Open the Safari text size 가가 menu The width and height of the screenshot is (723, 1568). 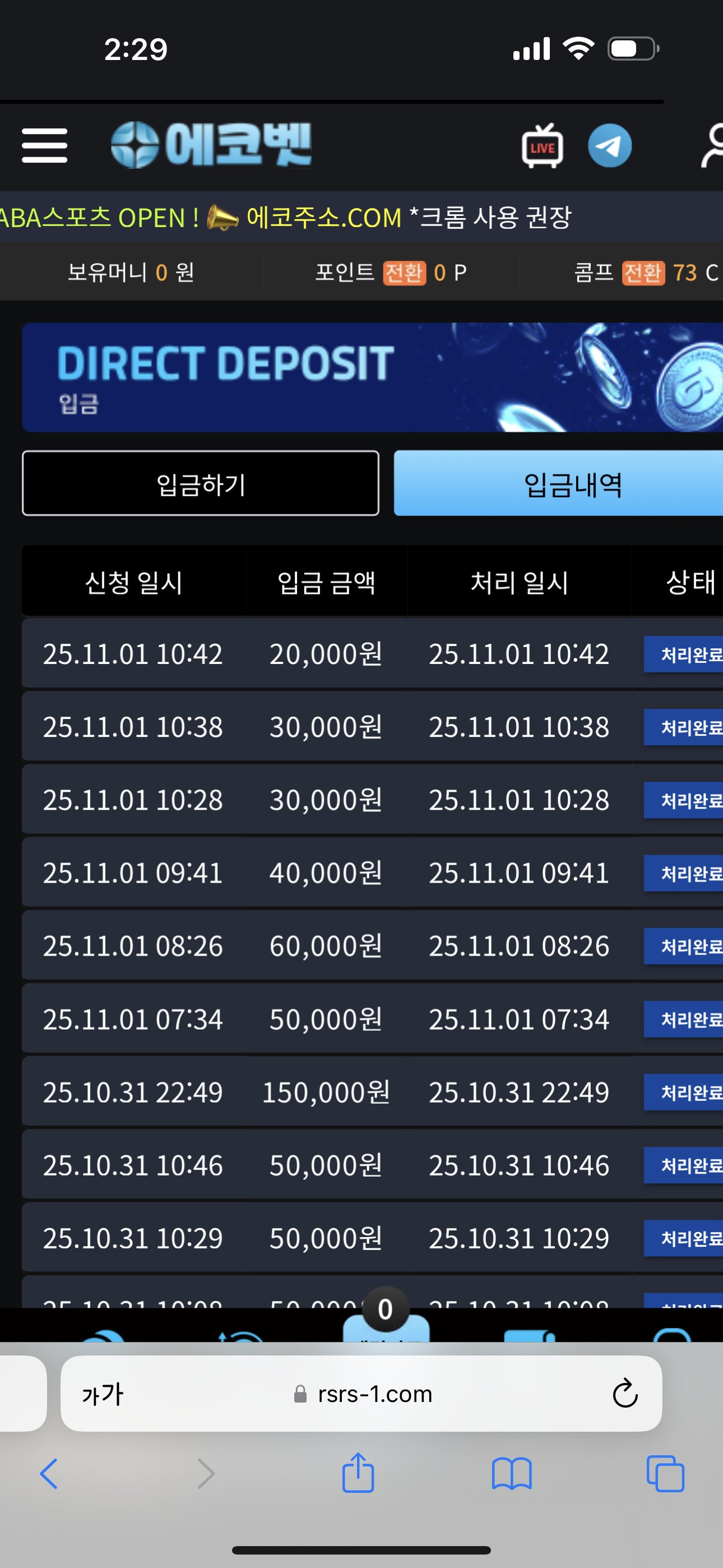[x=102, y=1394]
